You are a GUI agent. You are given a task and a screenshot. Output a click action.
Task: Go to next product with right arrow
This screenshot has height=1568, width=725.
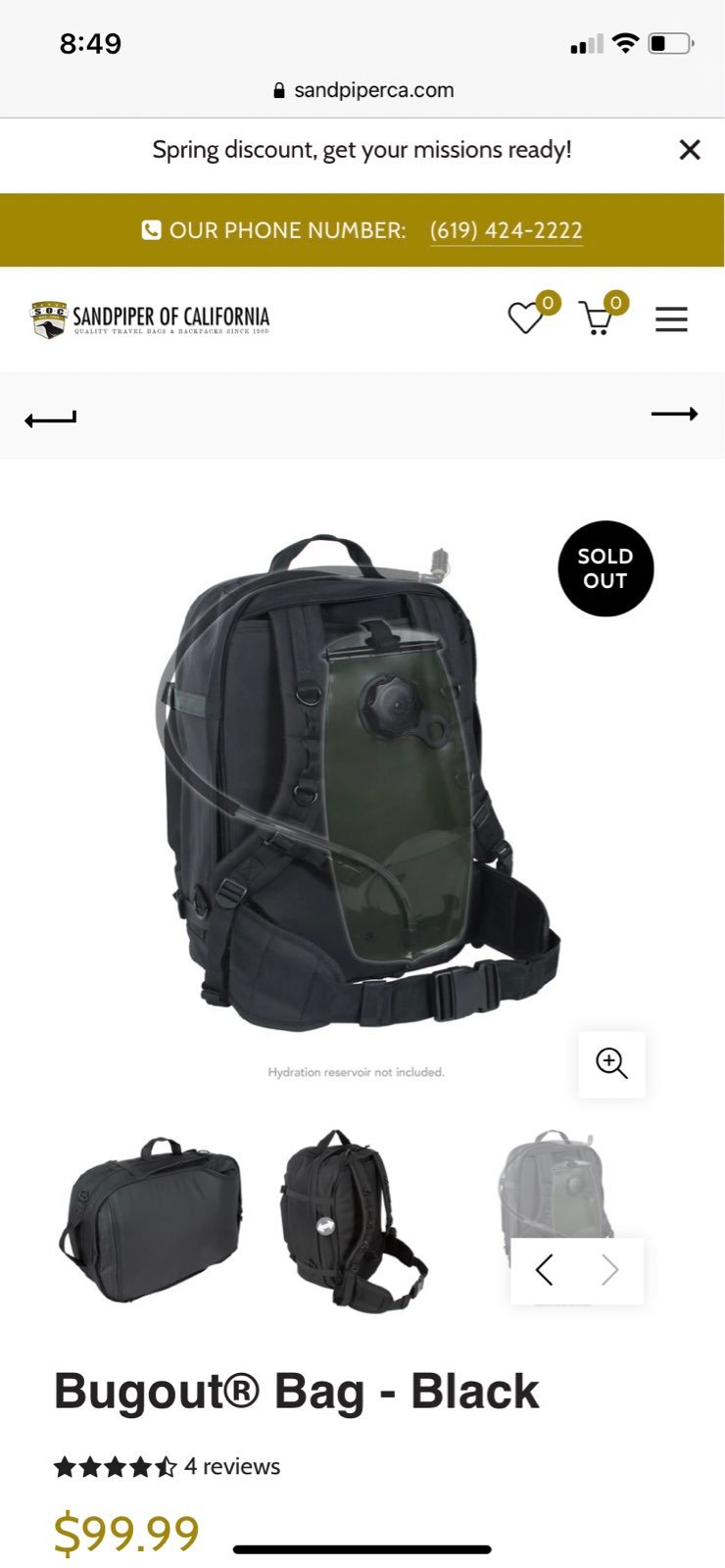(674, 415)
